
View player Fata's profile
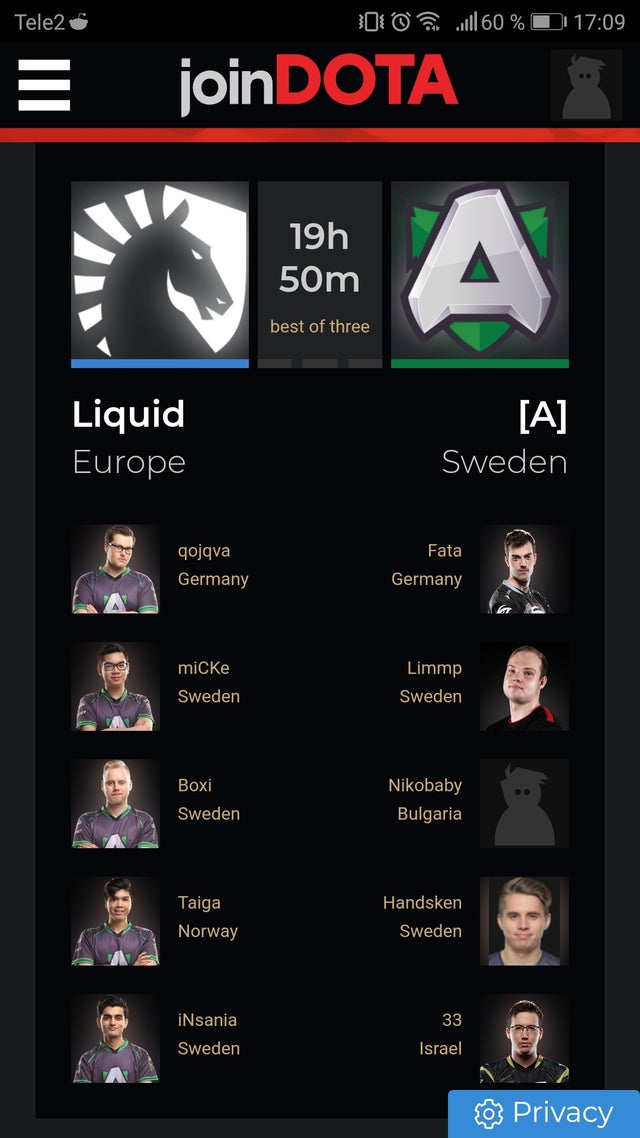click(x=524, y=569)
